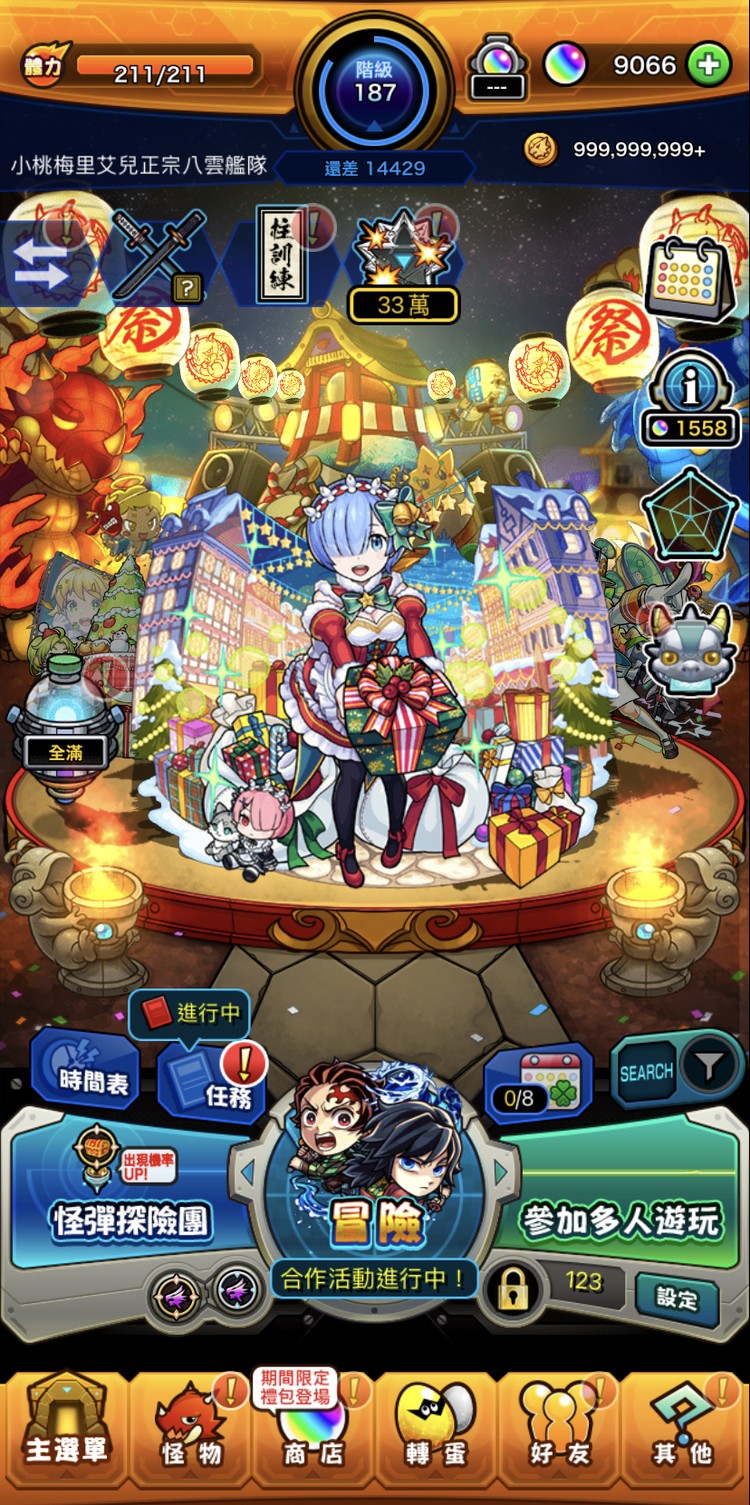Open the 設定 settings button
750x1505 pixels.
coord(677,1298)
